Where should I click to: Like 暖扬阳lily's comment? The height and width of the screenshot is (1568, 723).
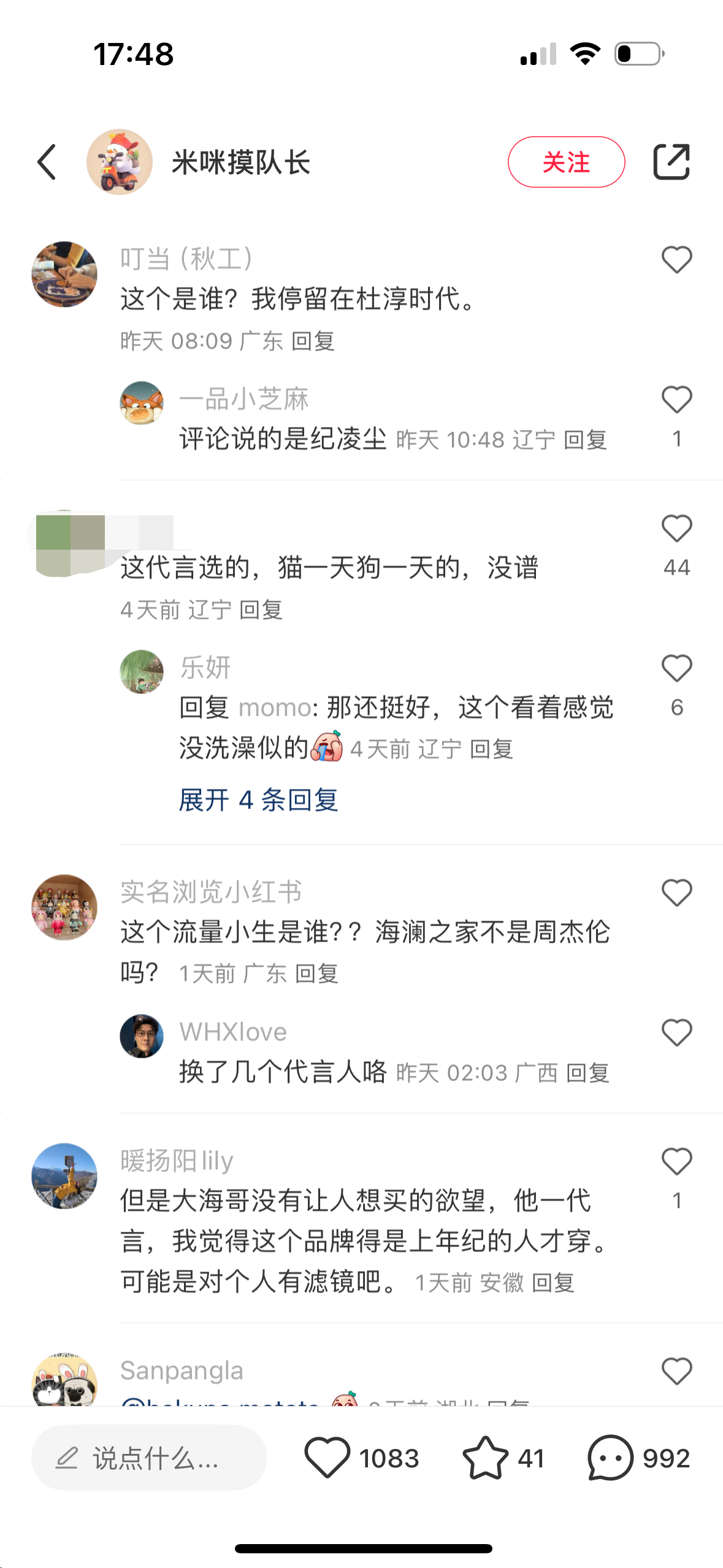pos(676,1162)
